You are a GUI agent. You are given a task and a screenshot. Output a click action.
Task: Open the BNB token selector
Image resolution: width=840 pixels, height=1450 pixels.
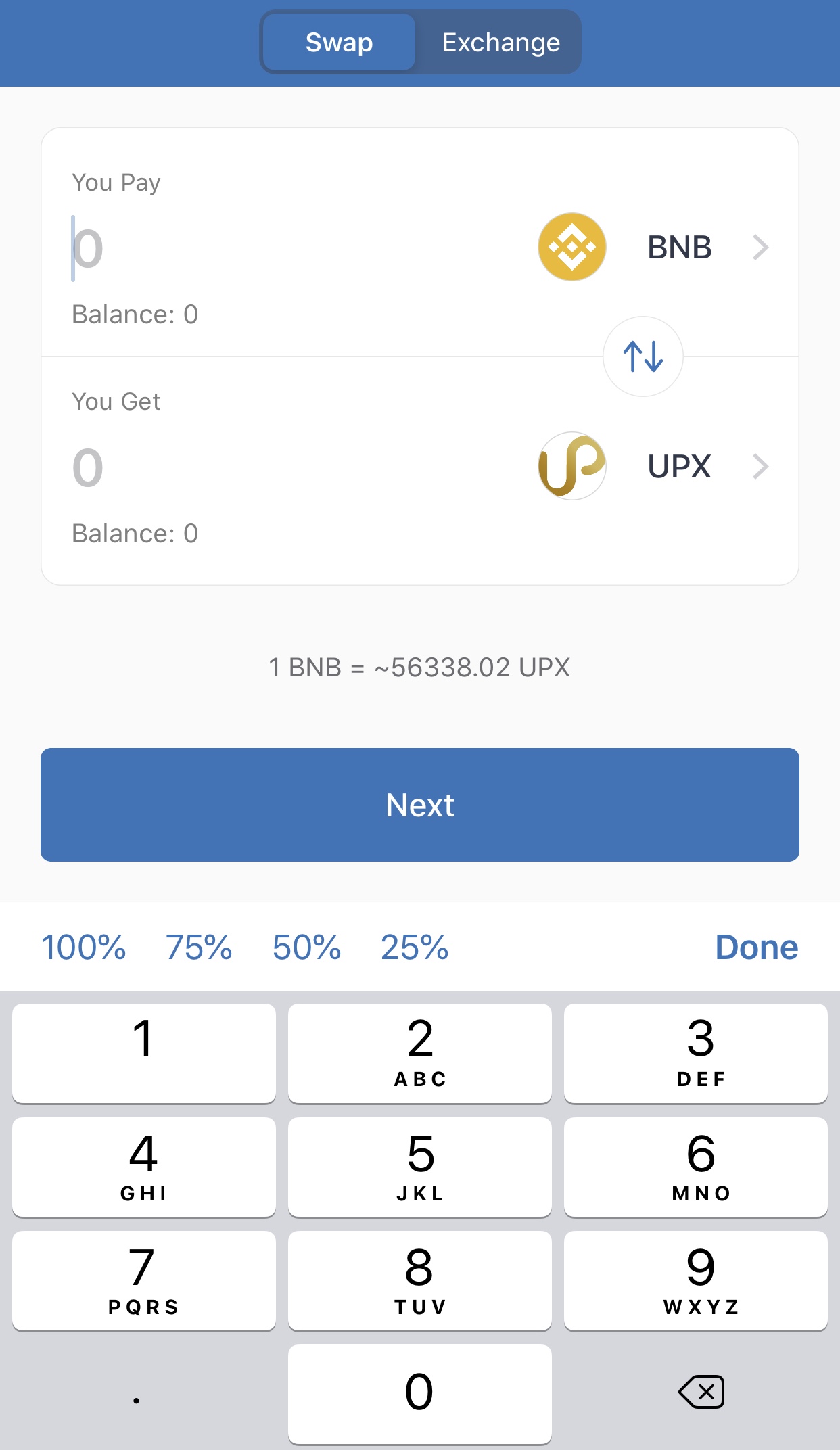[x=654, y=248]
